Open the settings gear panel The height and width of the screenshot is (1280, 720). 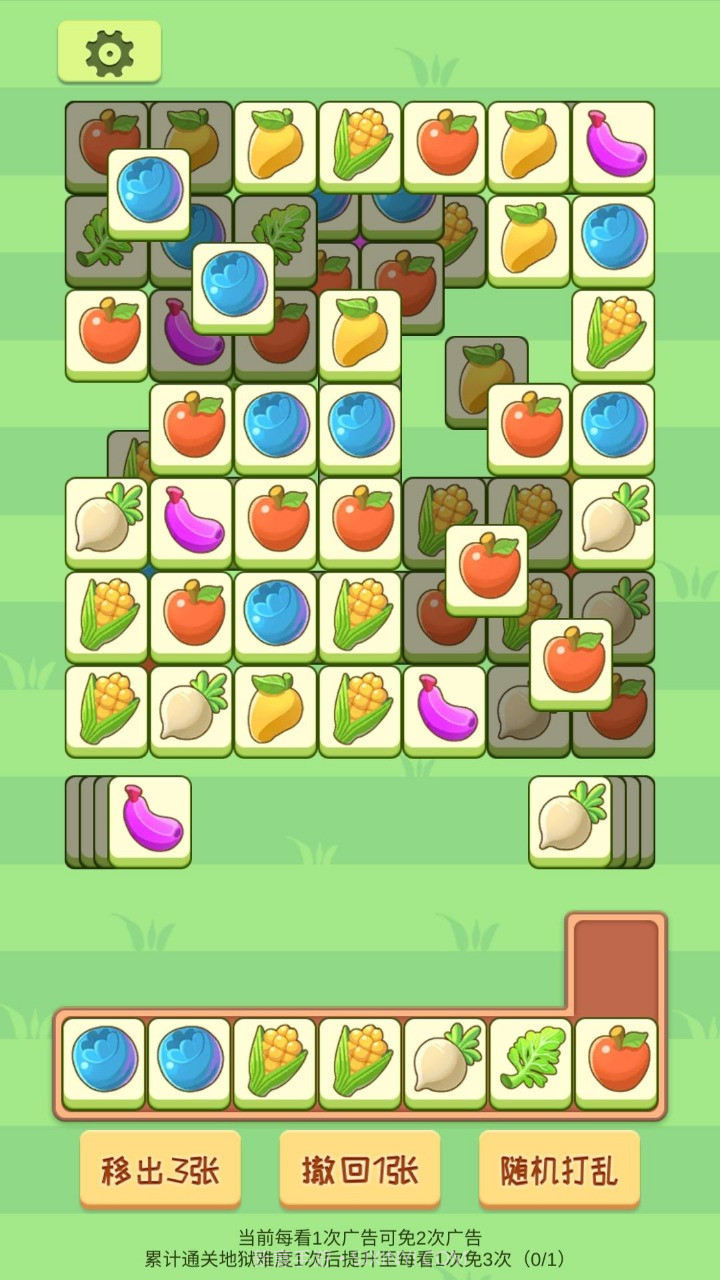[x=108, y=50]
